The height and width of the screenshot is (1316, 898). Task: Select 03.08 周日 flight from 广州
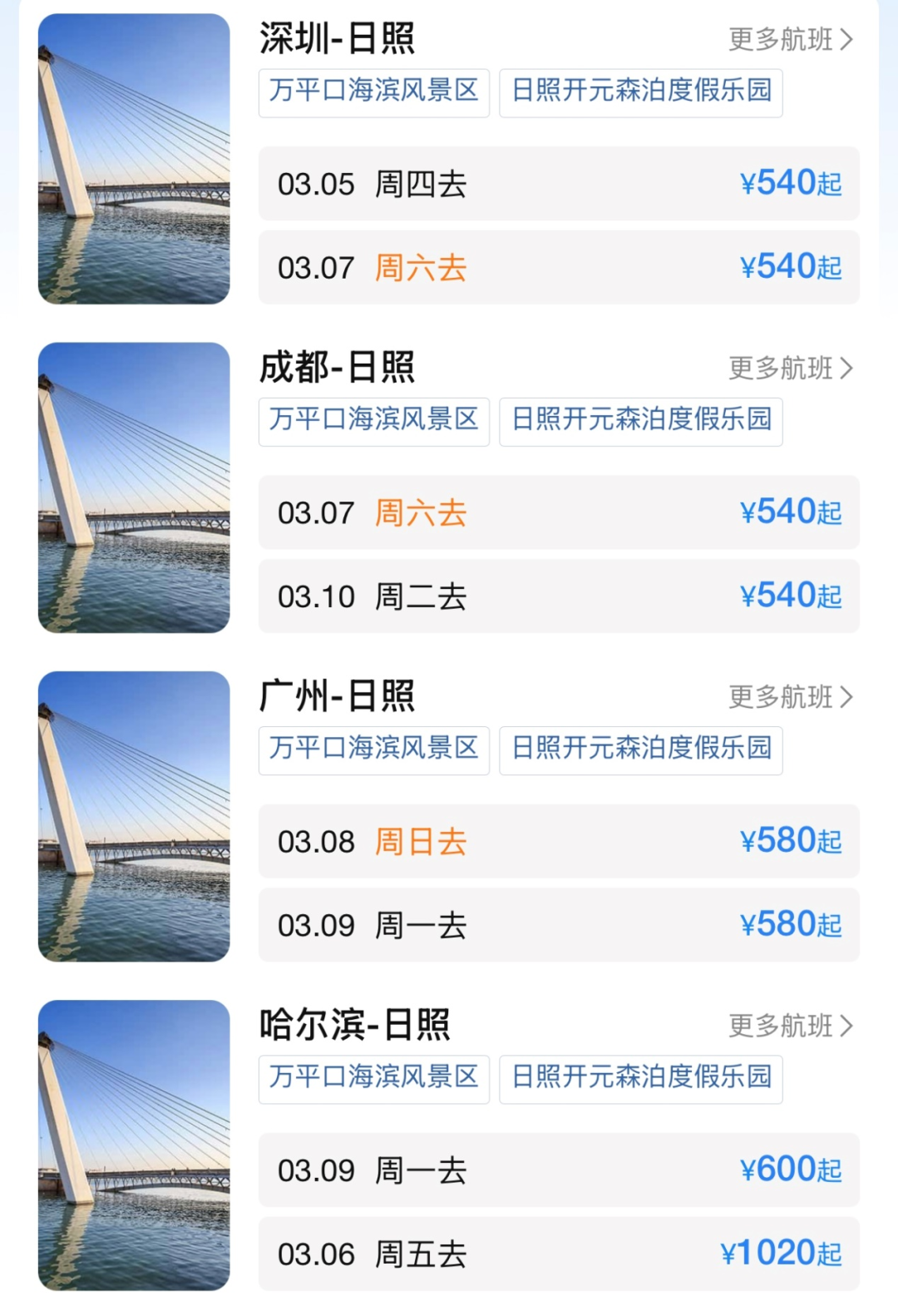click(x=558, y=841)
